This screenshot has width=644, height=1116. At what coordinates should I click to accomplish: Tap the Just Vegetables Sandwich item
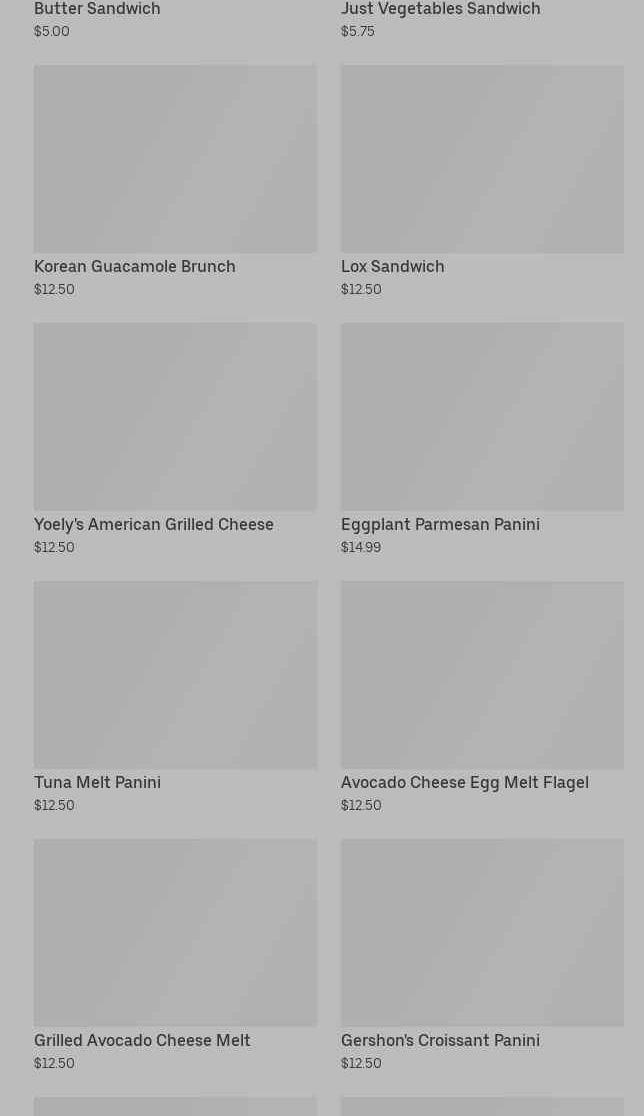click(x=440, y=10)
